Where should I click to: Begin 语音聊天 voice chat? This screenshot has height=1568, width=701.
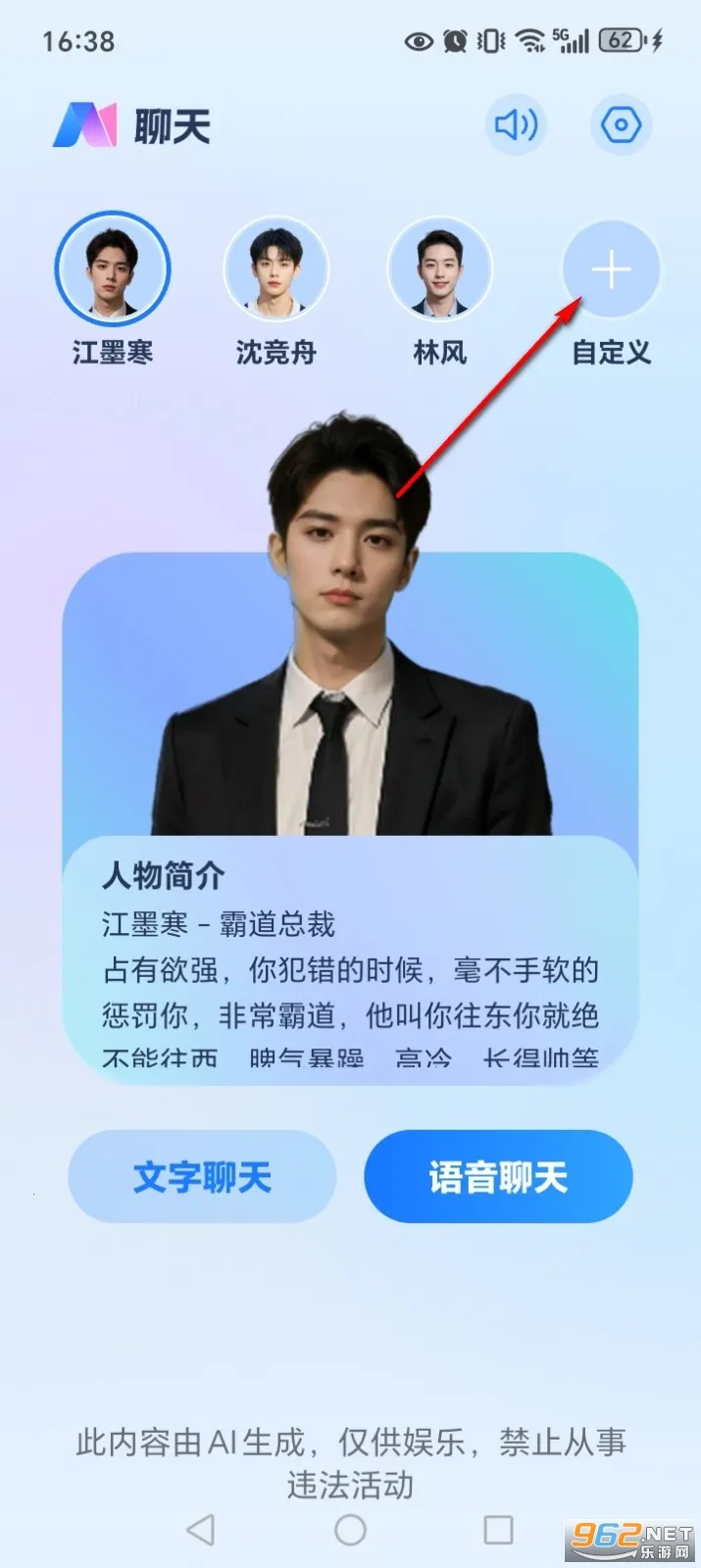[x=498, y=1177]
